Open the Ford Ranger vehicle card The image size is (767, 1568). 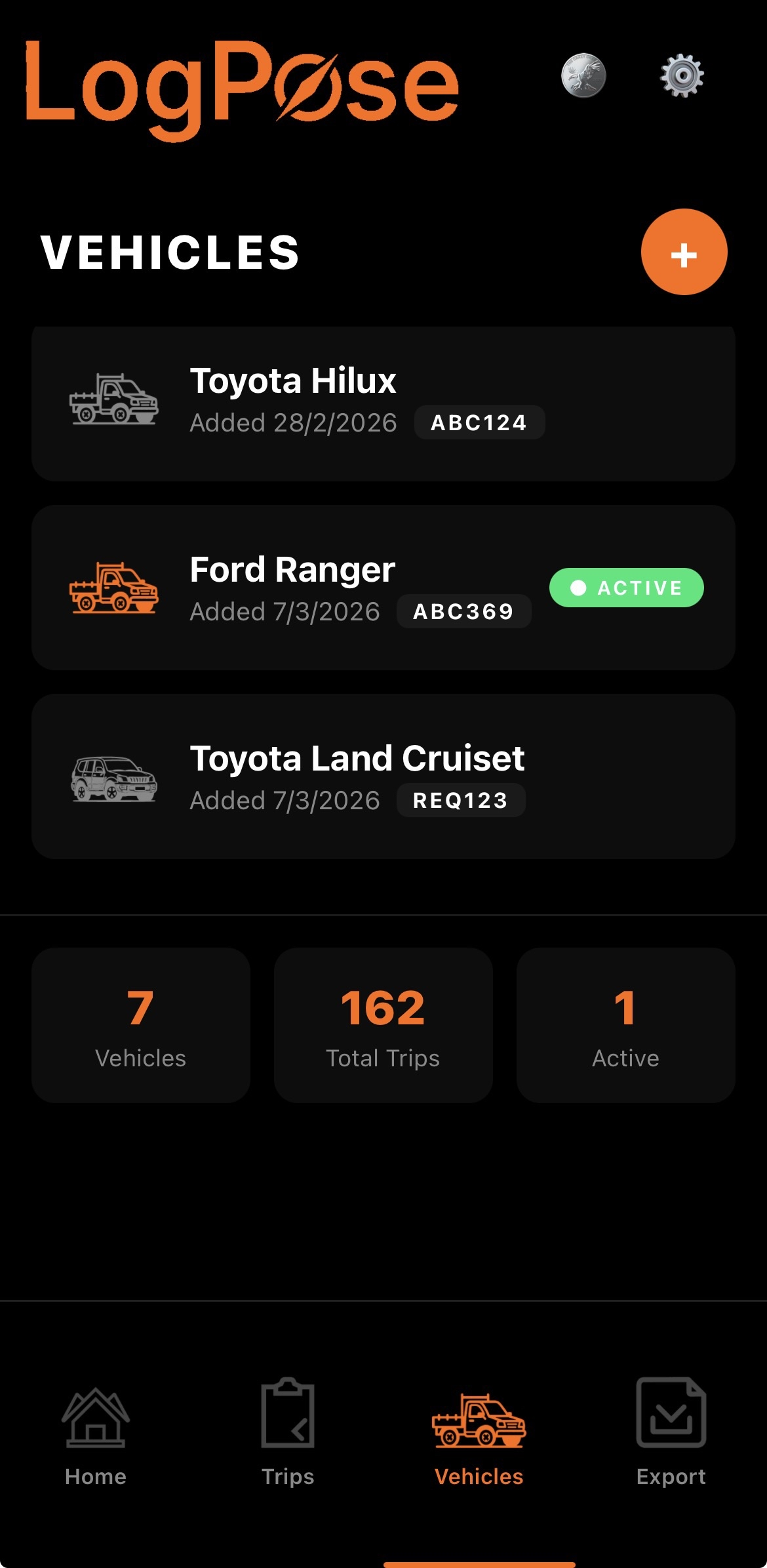(383, 589)
